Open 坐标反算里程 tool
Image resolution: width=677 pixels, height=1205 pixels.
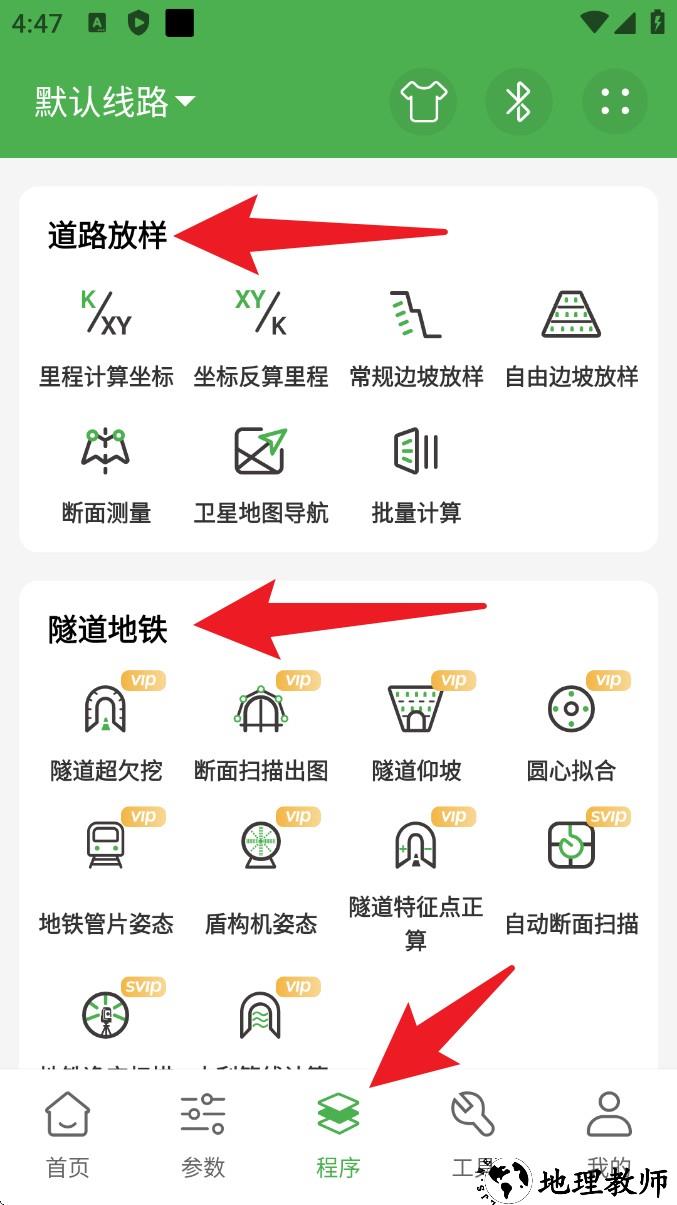point(261,337)
